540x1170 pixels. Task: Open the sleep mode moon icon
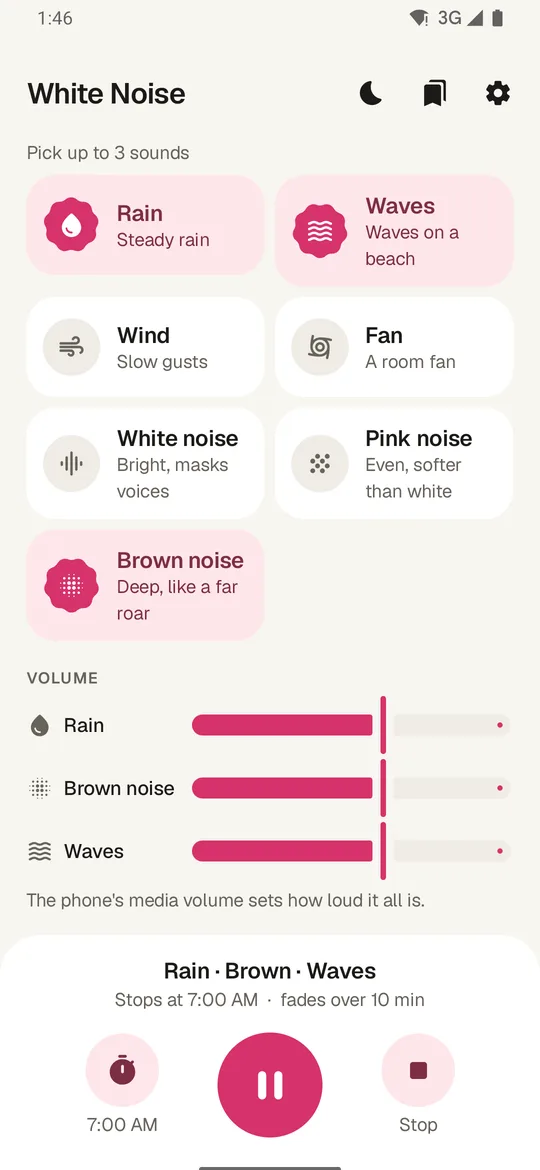point(371,93)
